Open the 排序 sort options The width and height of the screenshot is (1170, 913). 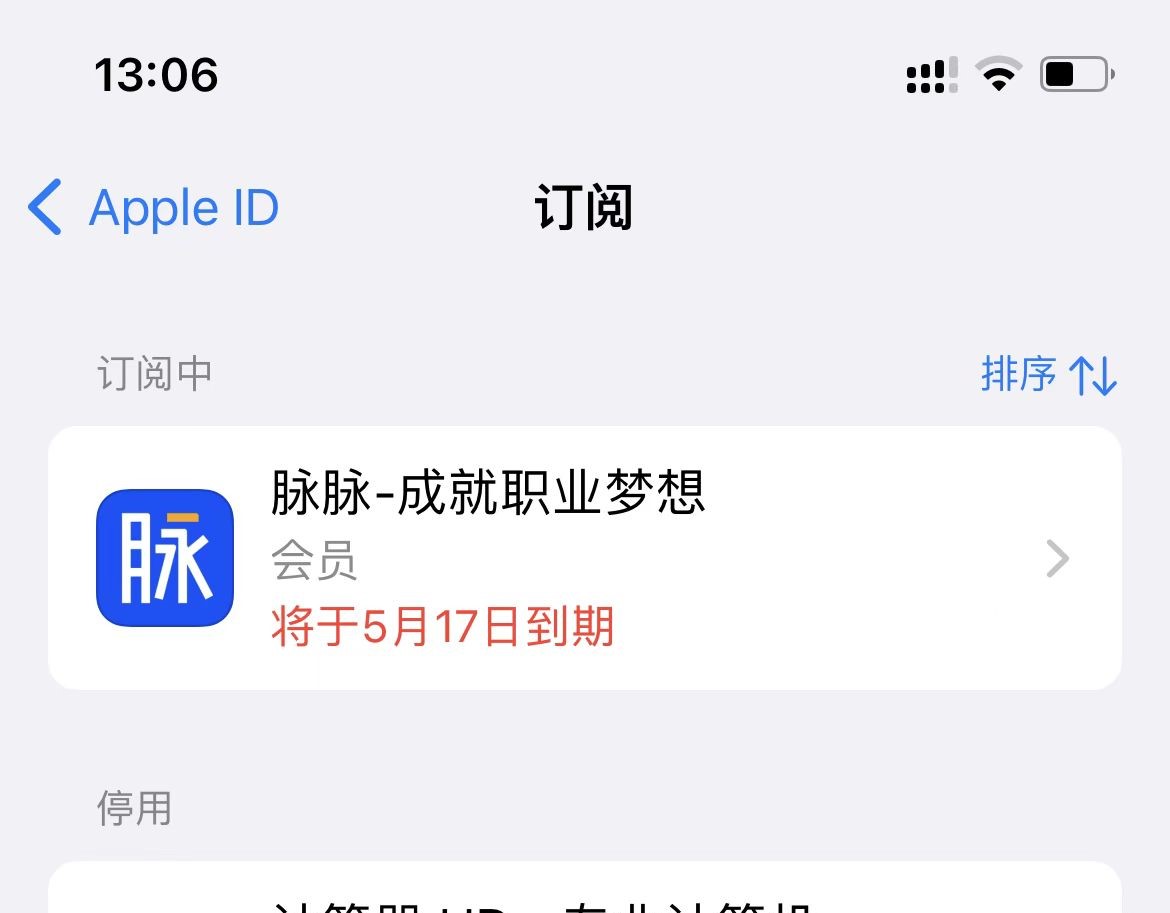pos(1048,375)
